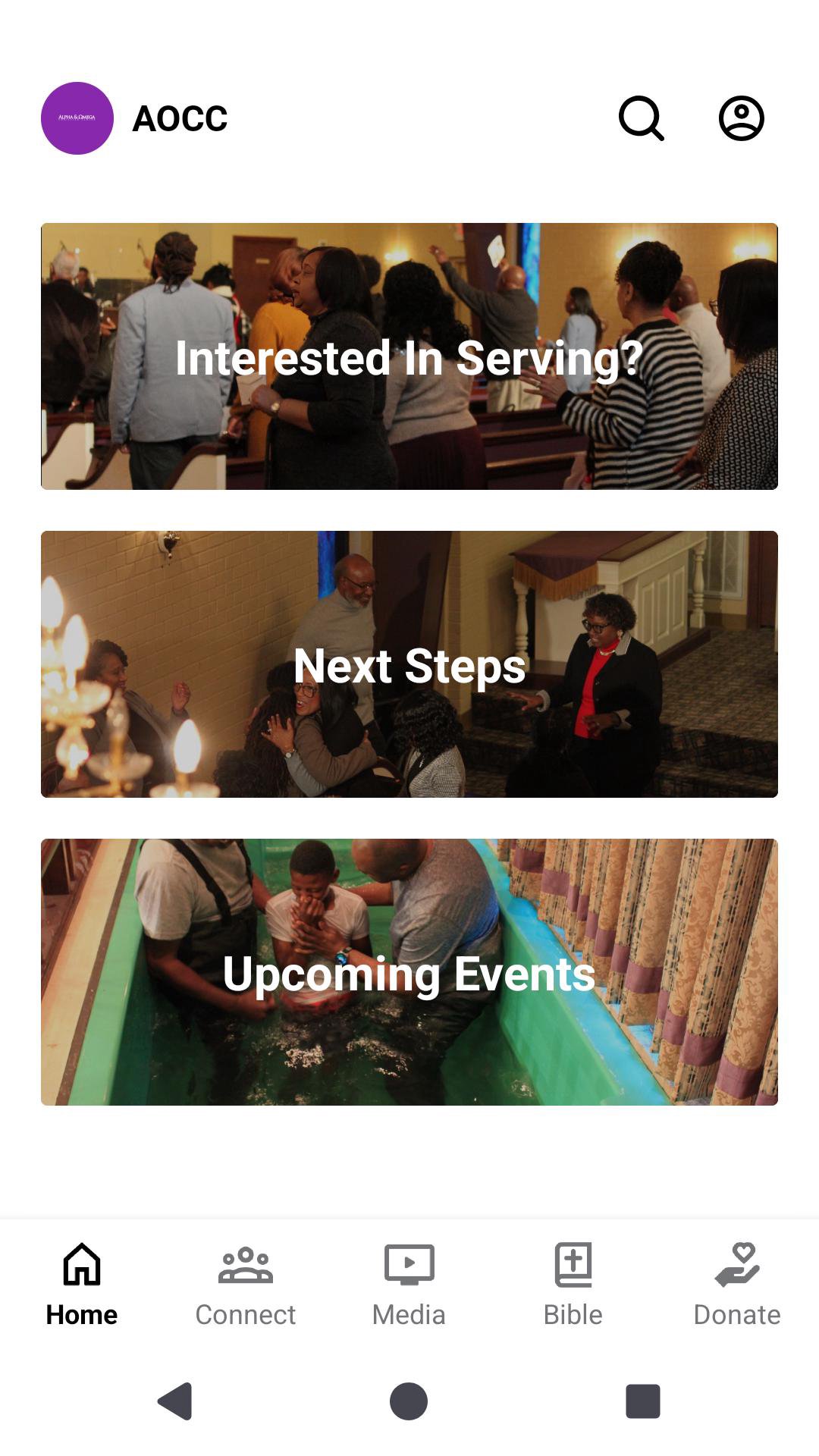
Task: View the Next Steps card
Action: 409,664
